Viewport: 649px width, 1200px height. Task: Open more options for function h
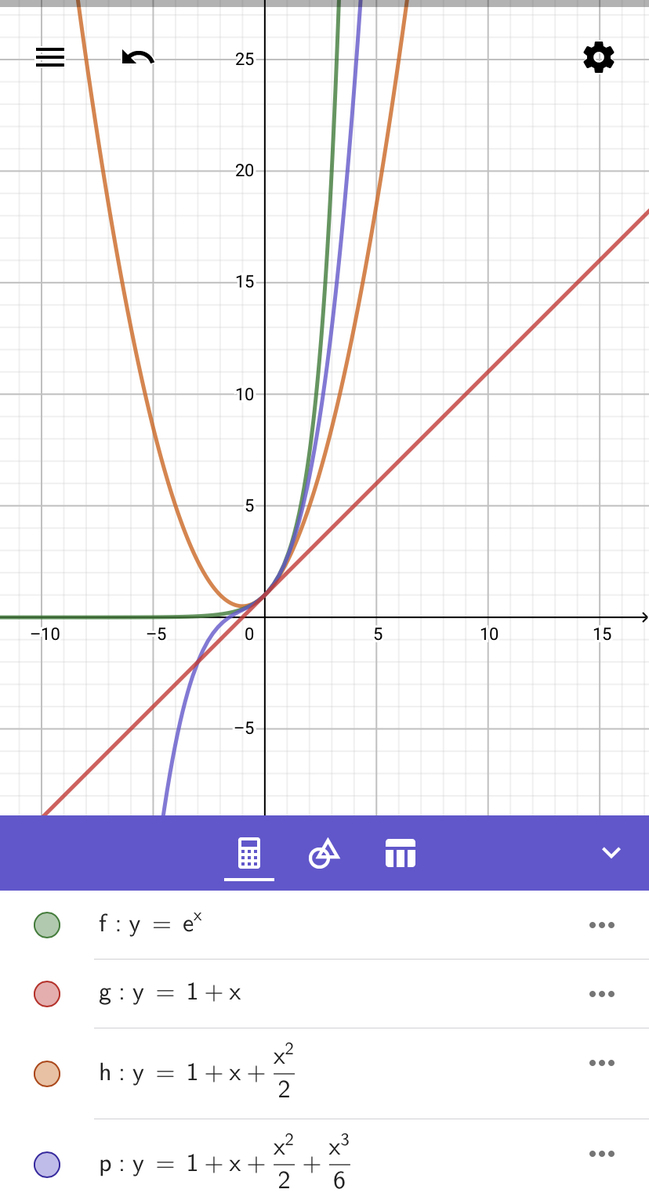point(601,1063)
